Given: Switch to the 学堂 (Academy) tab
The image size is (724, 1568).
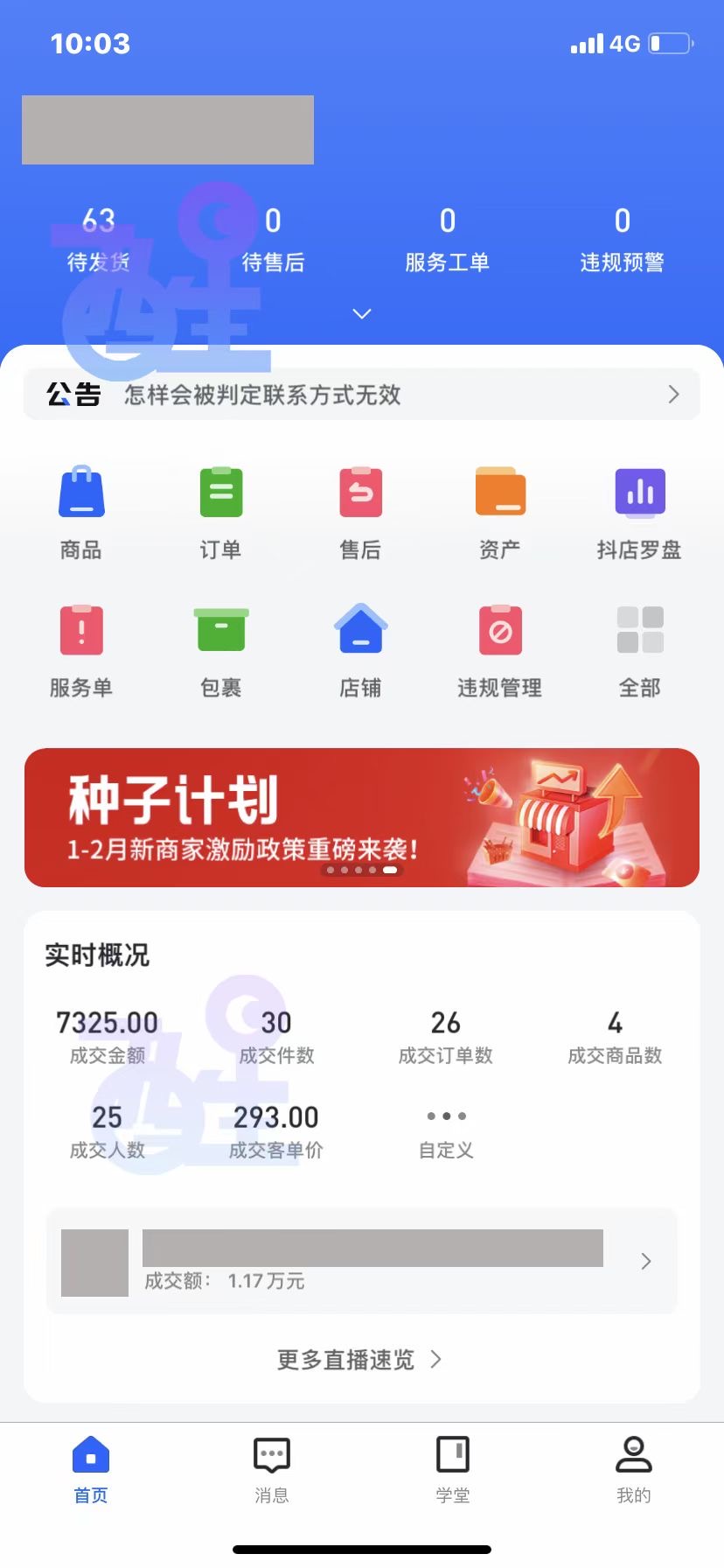Looking at the screenshot, I should (452, 1470).
